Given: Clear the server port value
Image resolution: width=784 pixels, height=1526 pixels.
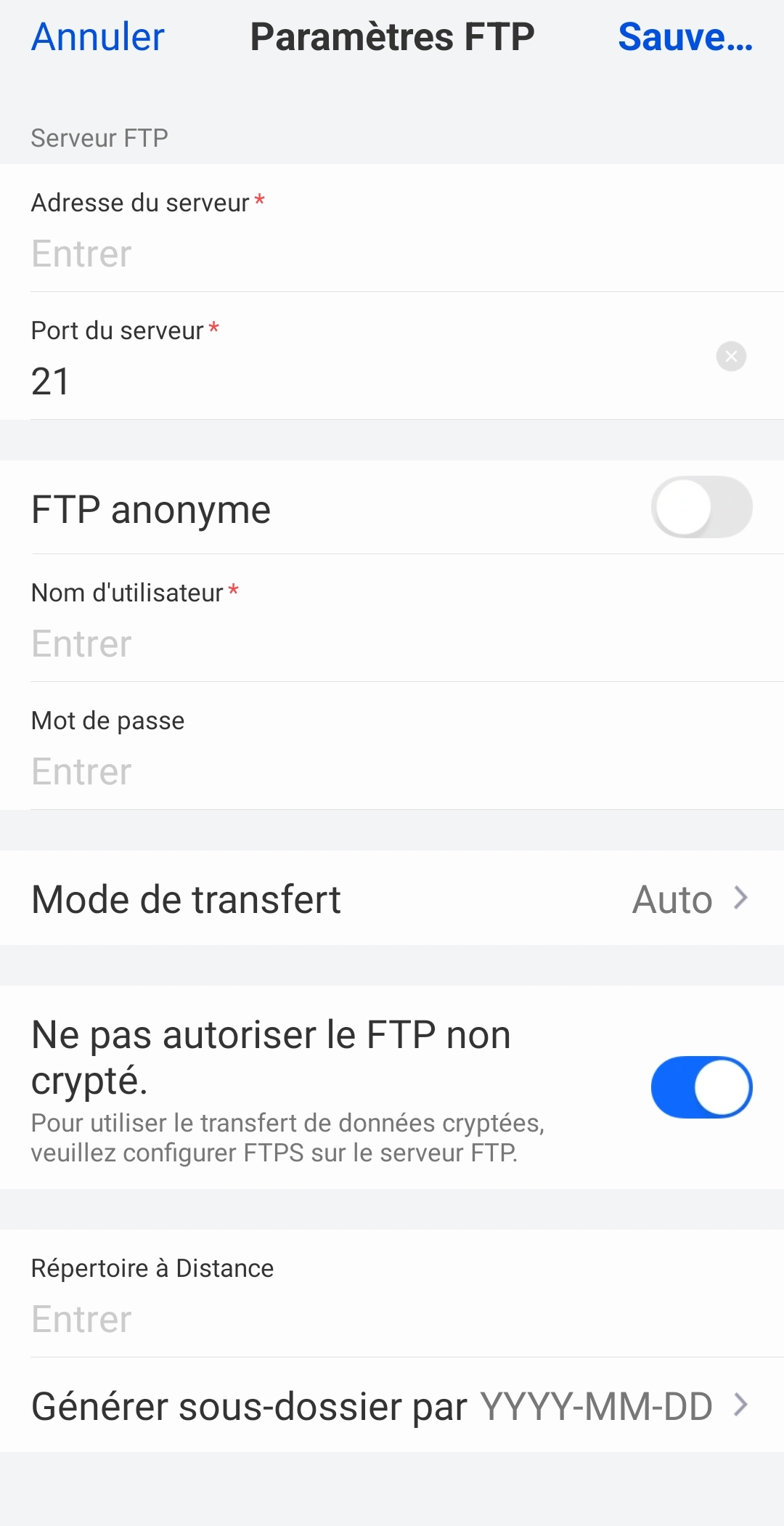Looking at the screenshot, I should (731, 357).
